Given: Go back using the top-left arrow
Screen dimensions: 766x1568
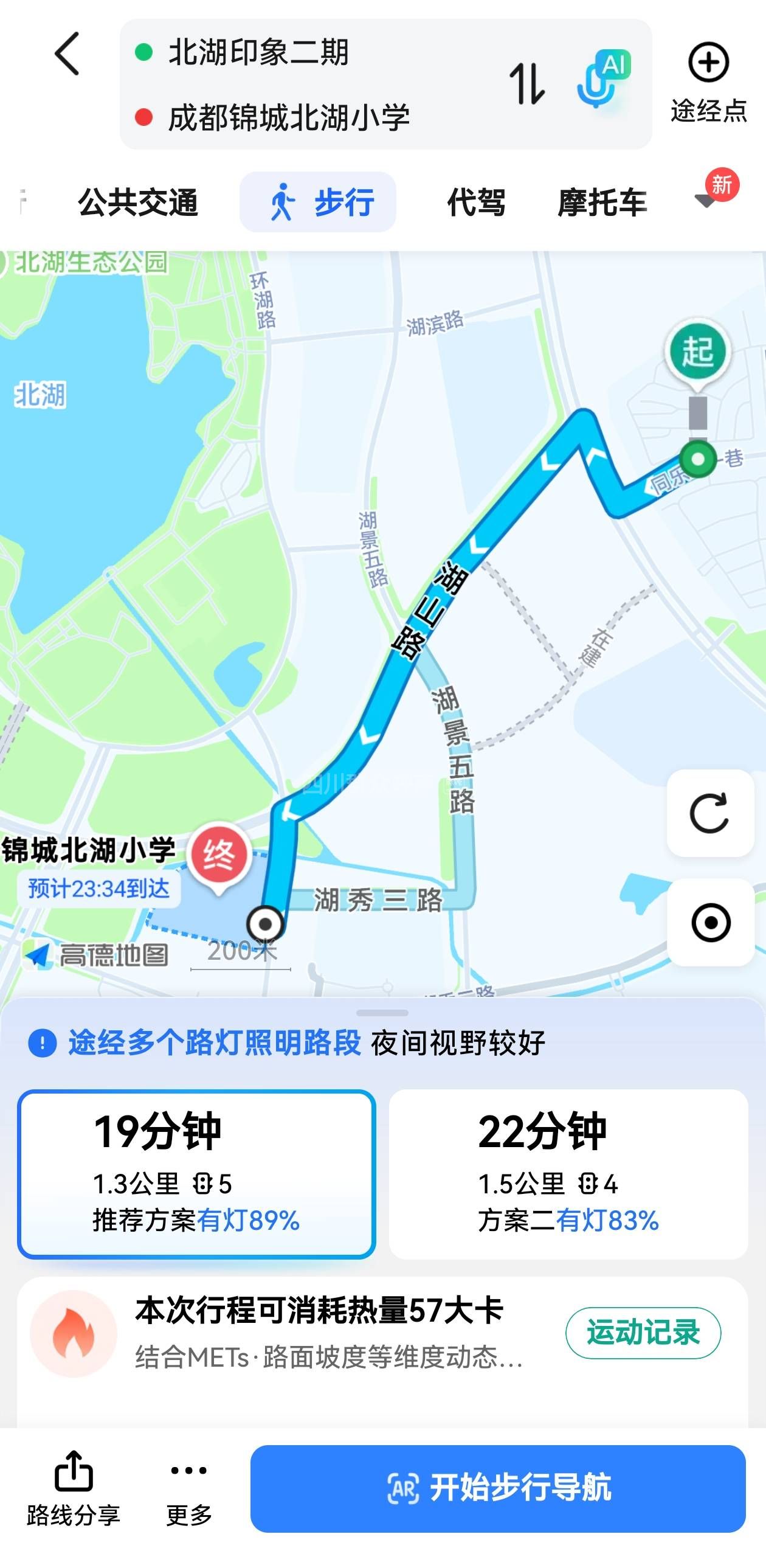Looking at the screenshot, I should [67, 54].
